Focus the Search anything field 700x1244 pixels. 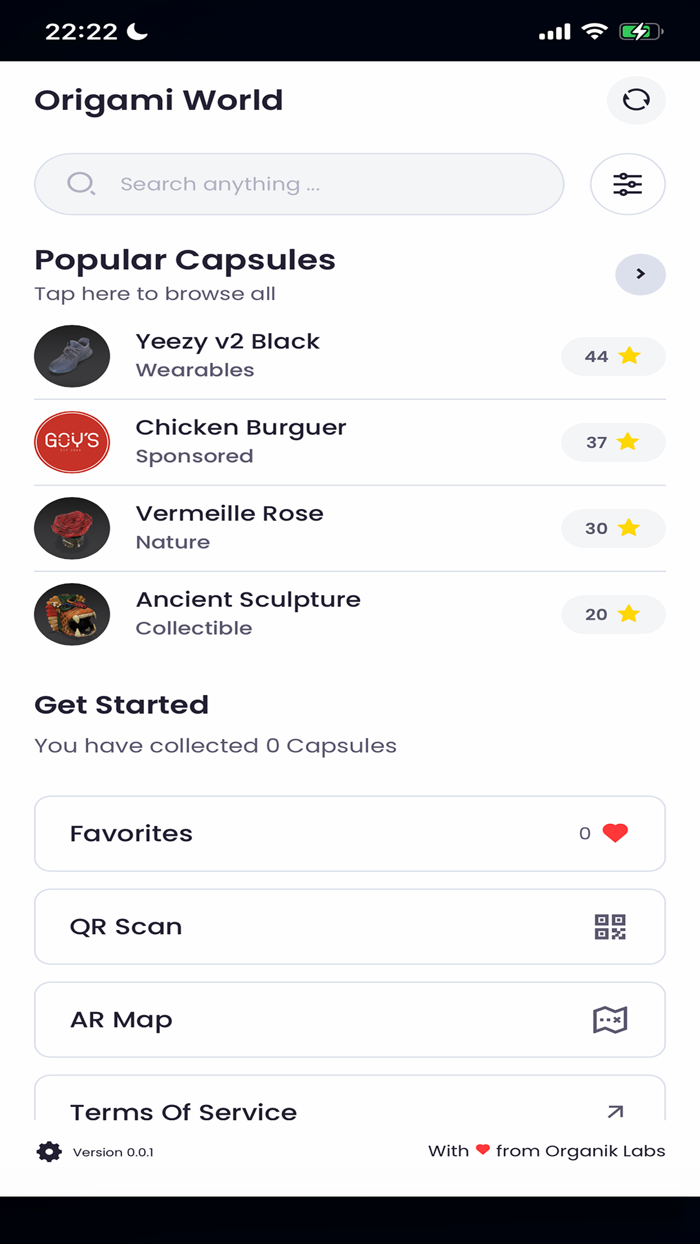click(x=299, y=184)
